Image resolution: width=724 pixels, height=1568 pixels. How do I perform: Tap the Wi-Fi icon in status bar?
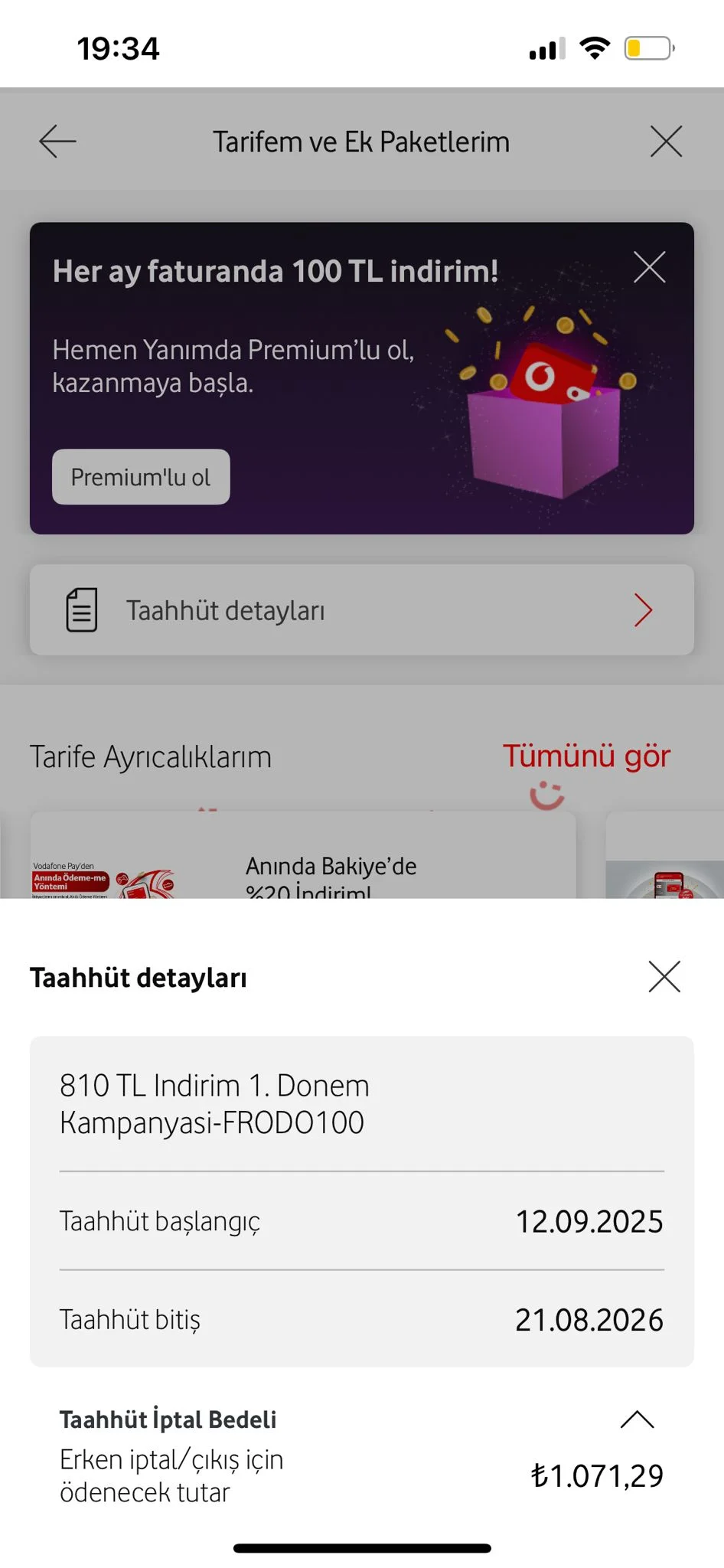(x=595, y=47)
